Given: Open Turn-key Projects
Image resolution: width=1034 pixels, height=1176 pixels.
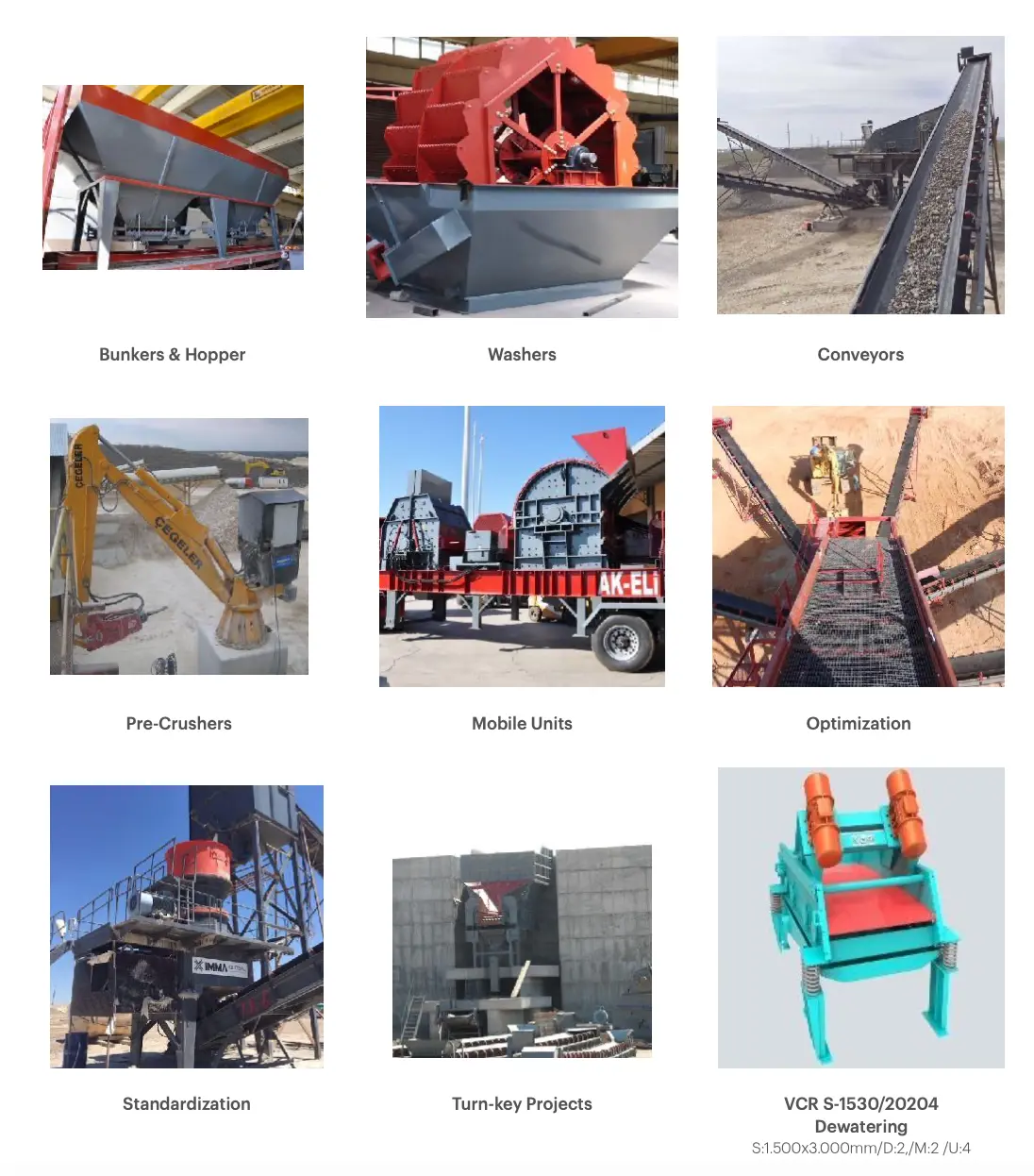Looking at the screenshot, I should coord(522,951).
